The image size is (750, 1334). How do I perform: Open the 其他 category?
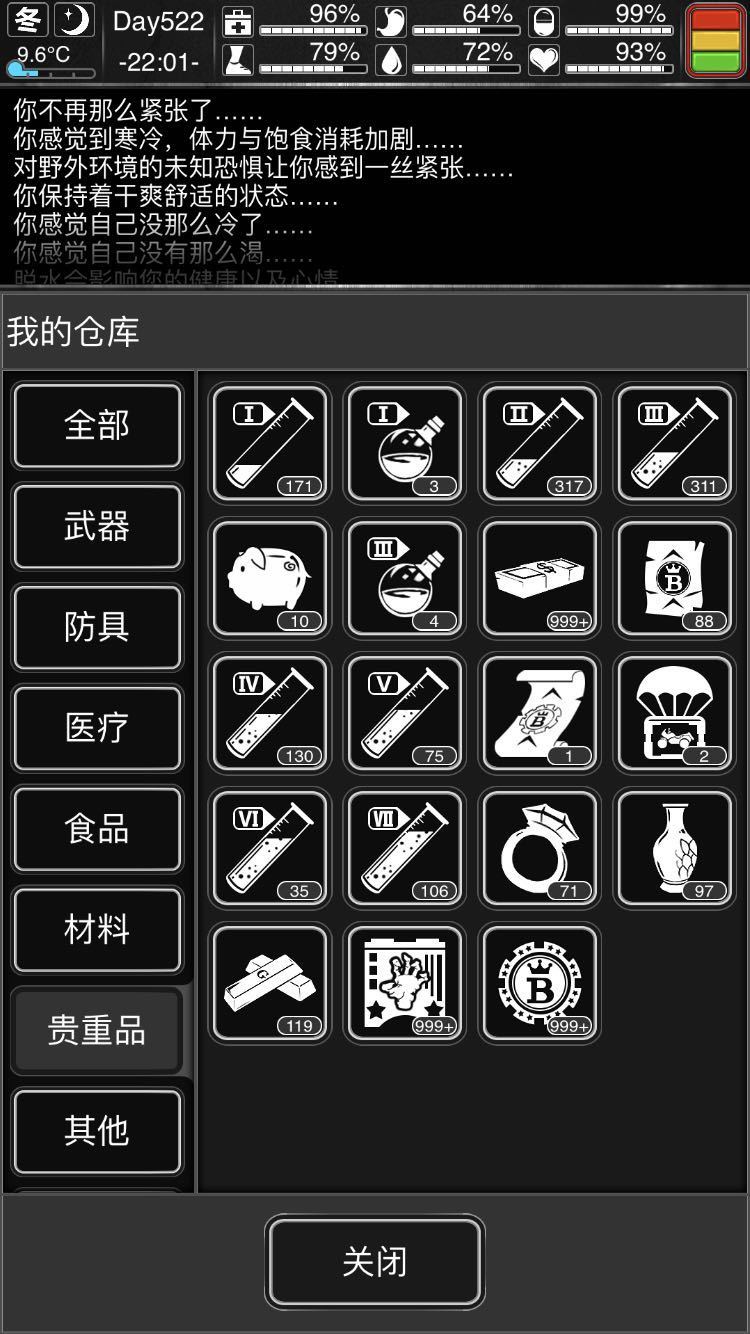tap(97, 1131)
